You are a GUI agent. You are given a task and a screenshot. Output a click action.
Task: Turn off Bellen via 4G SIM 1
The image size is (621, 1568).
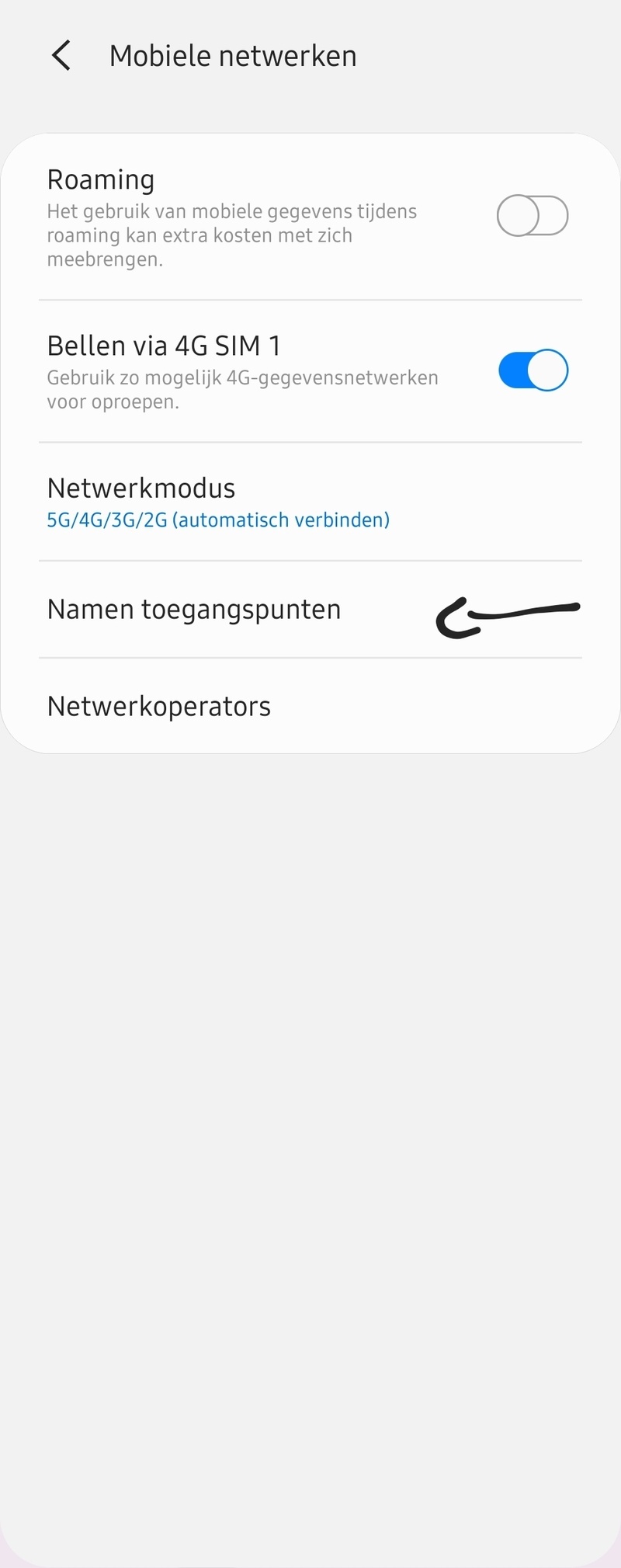tap(533, 370)
